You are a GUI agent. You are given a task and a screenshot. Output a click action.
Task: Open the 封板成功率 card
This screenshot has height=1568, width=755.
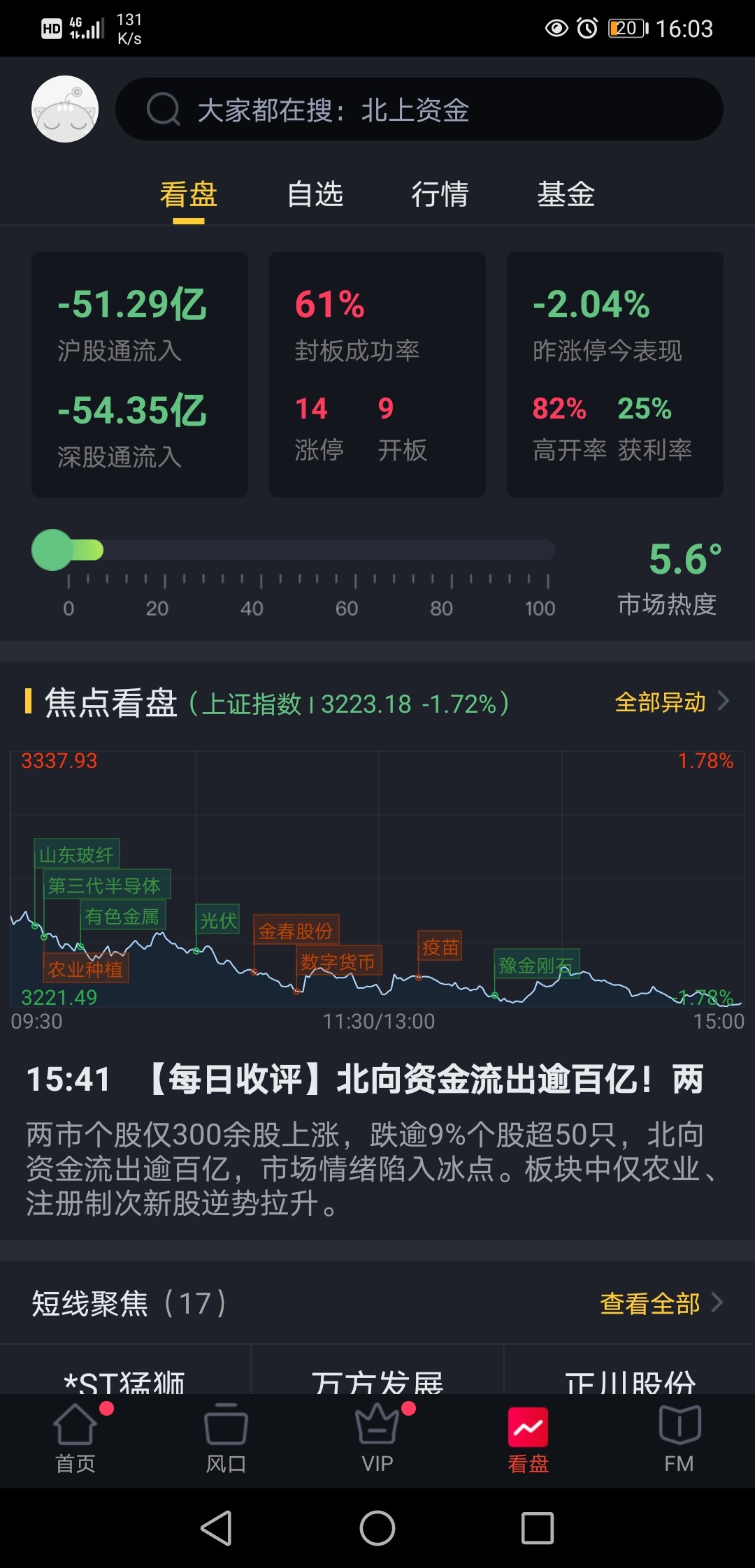(377, 375)
